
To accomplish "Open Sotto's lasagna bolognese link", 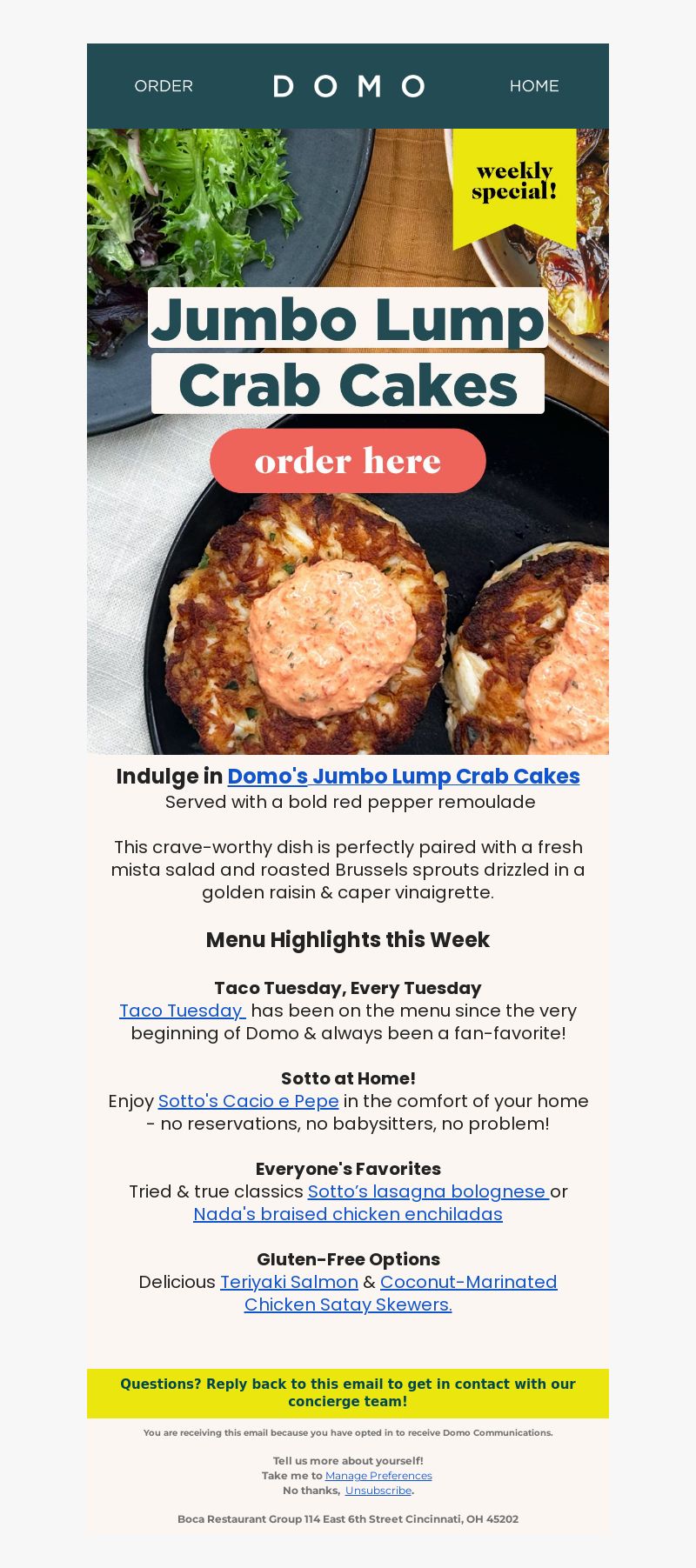I will coord(428,1191).
